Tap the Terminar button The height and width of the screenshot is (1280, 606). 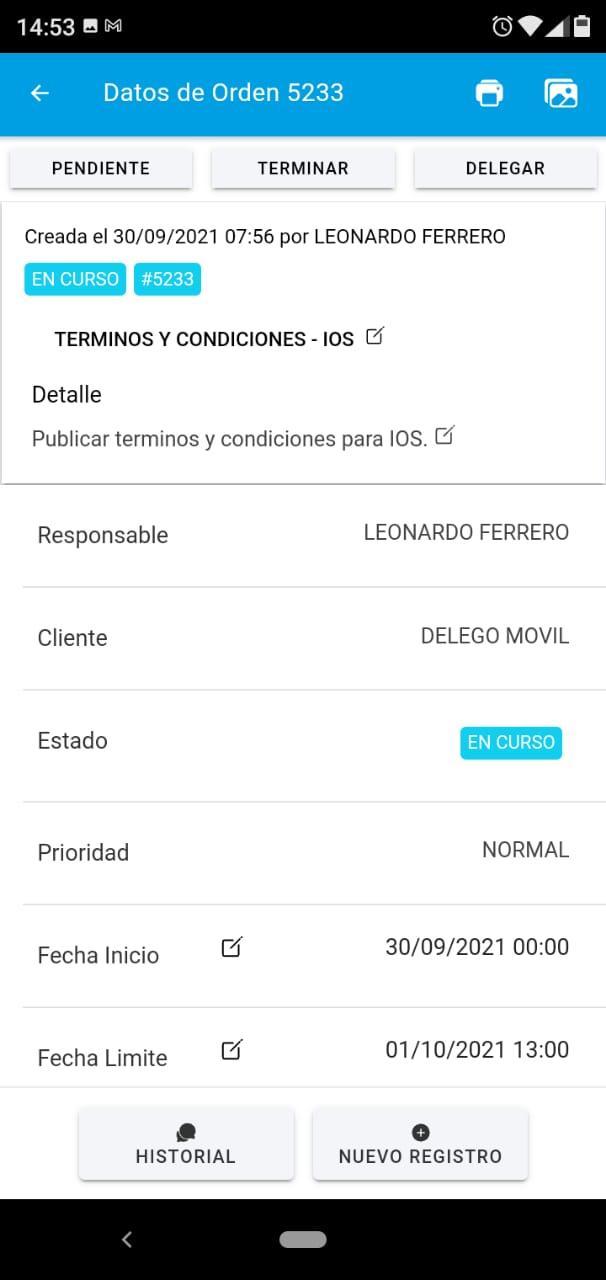(x=303, y=168)
